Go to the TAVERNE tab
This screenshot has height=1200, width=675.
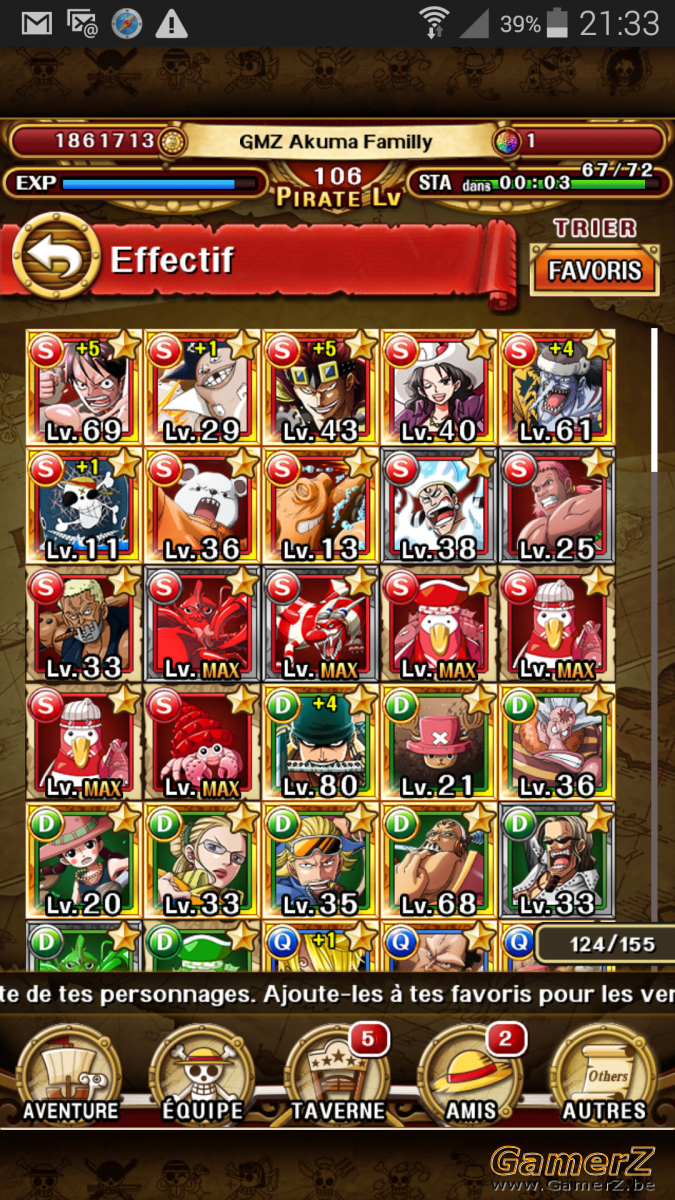point(337,1076)
